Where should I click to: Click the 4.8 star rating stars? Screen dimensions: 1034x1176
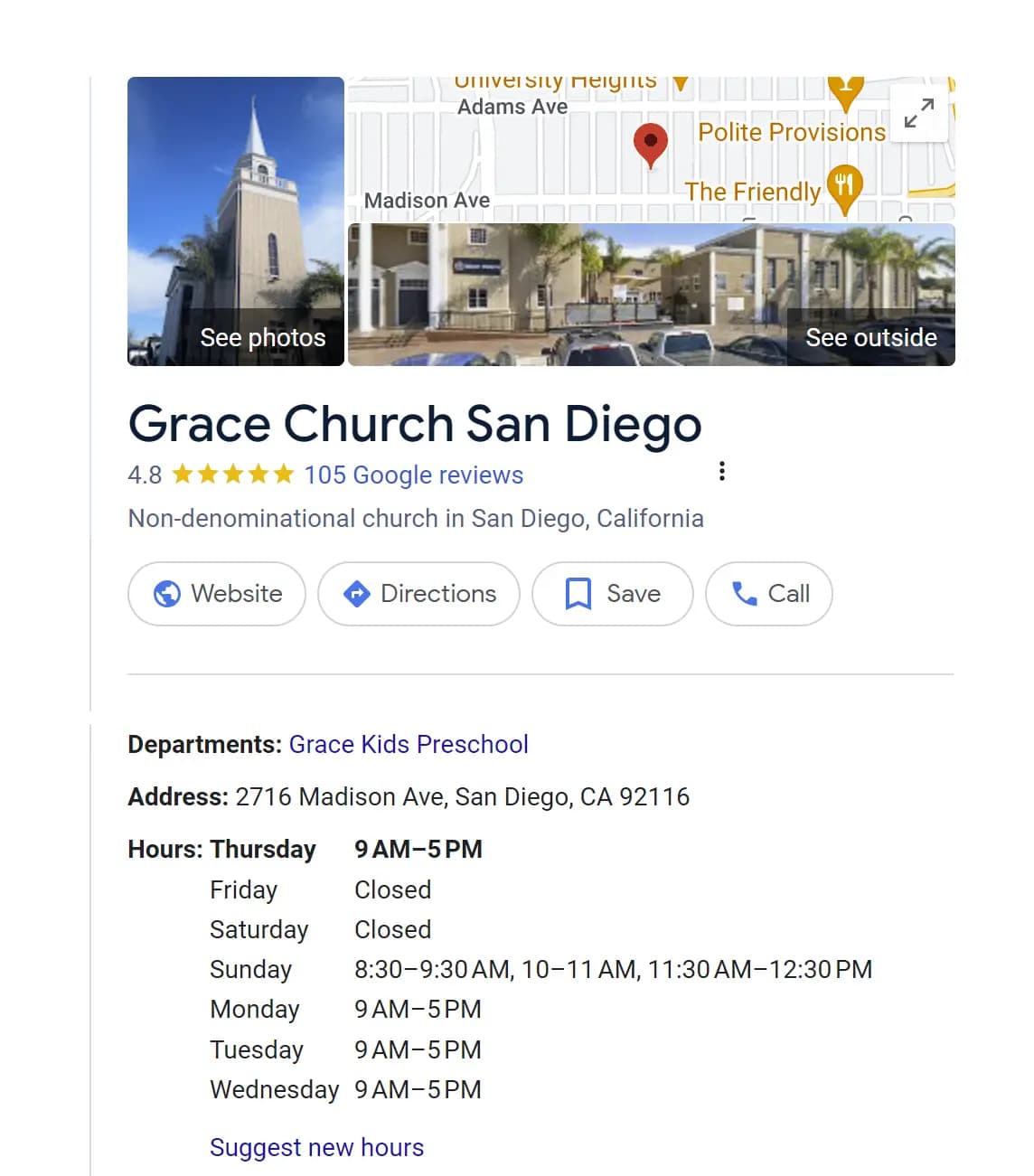231,473
